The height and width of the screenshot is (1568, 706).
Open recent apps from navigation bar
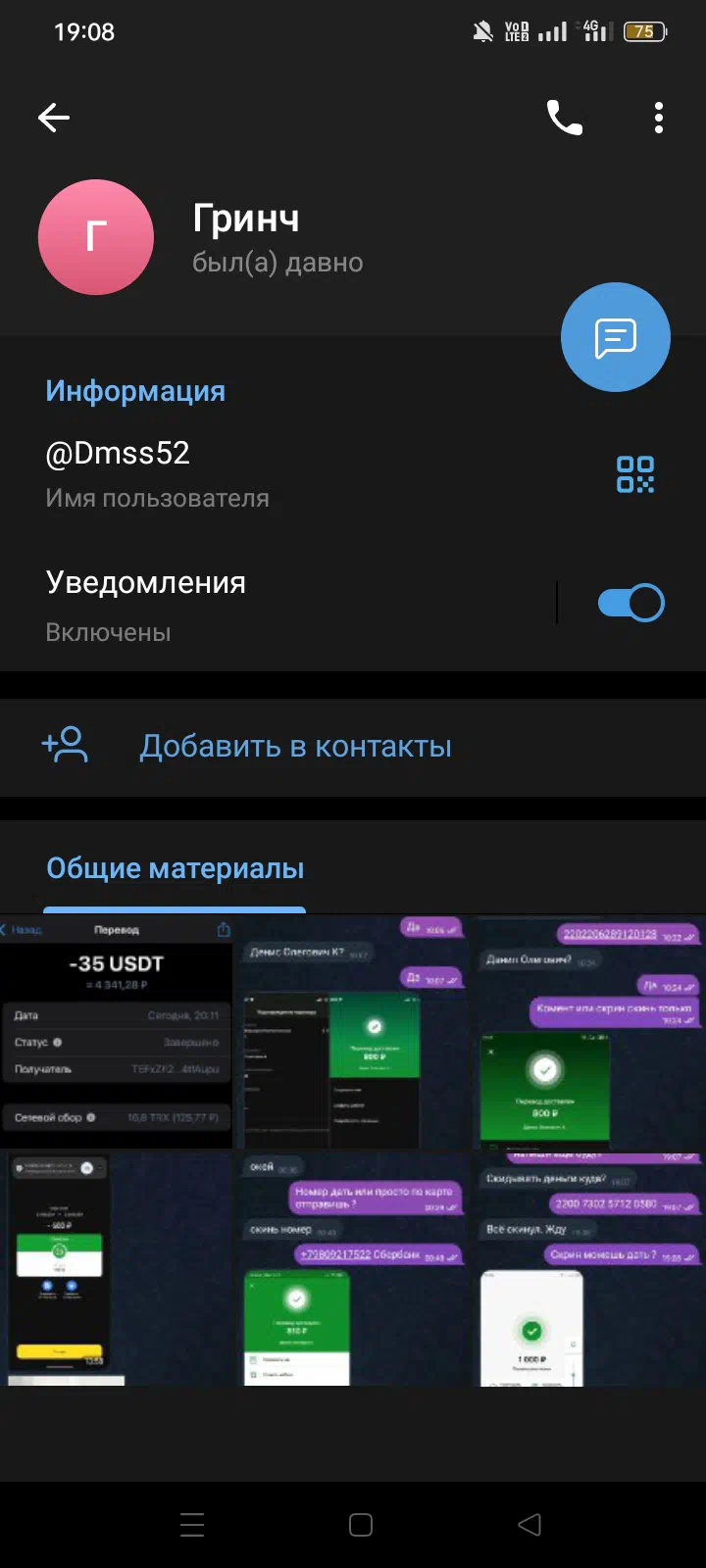(x=192, y=1525)
